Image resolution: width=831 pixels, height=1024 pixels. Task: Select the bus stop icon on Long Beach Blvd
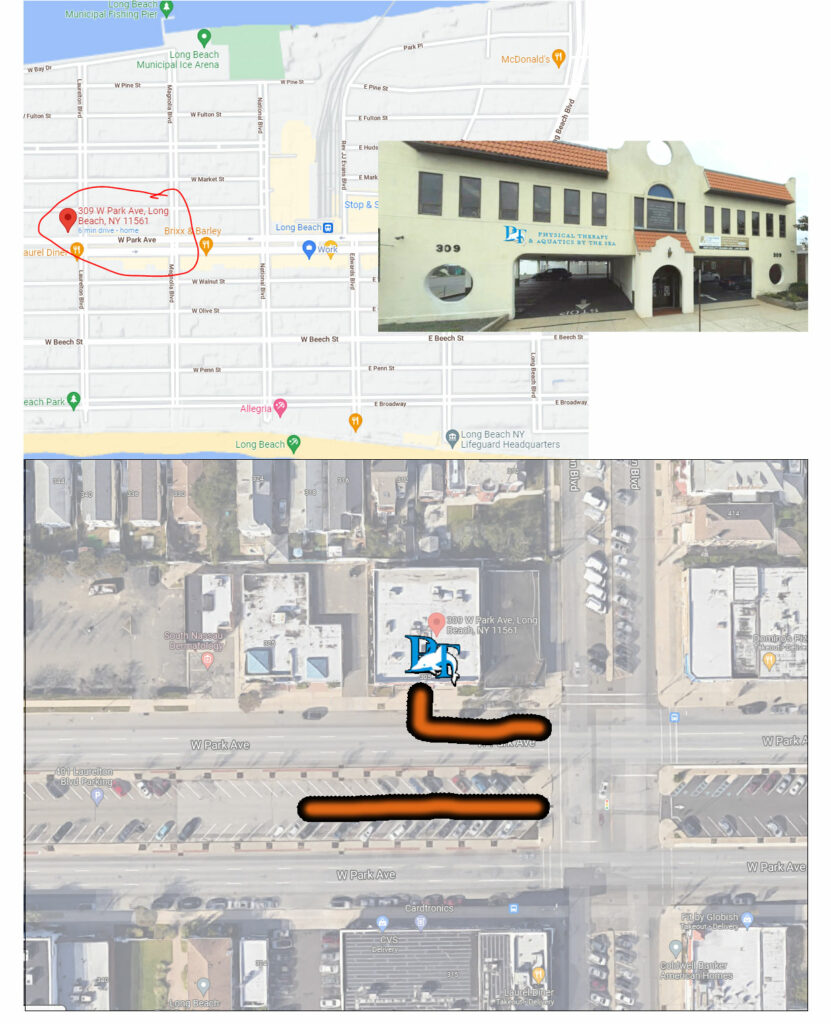[x=674, y=717]
